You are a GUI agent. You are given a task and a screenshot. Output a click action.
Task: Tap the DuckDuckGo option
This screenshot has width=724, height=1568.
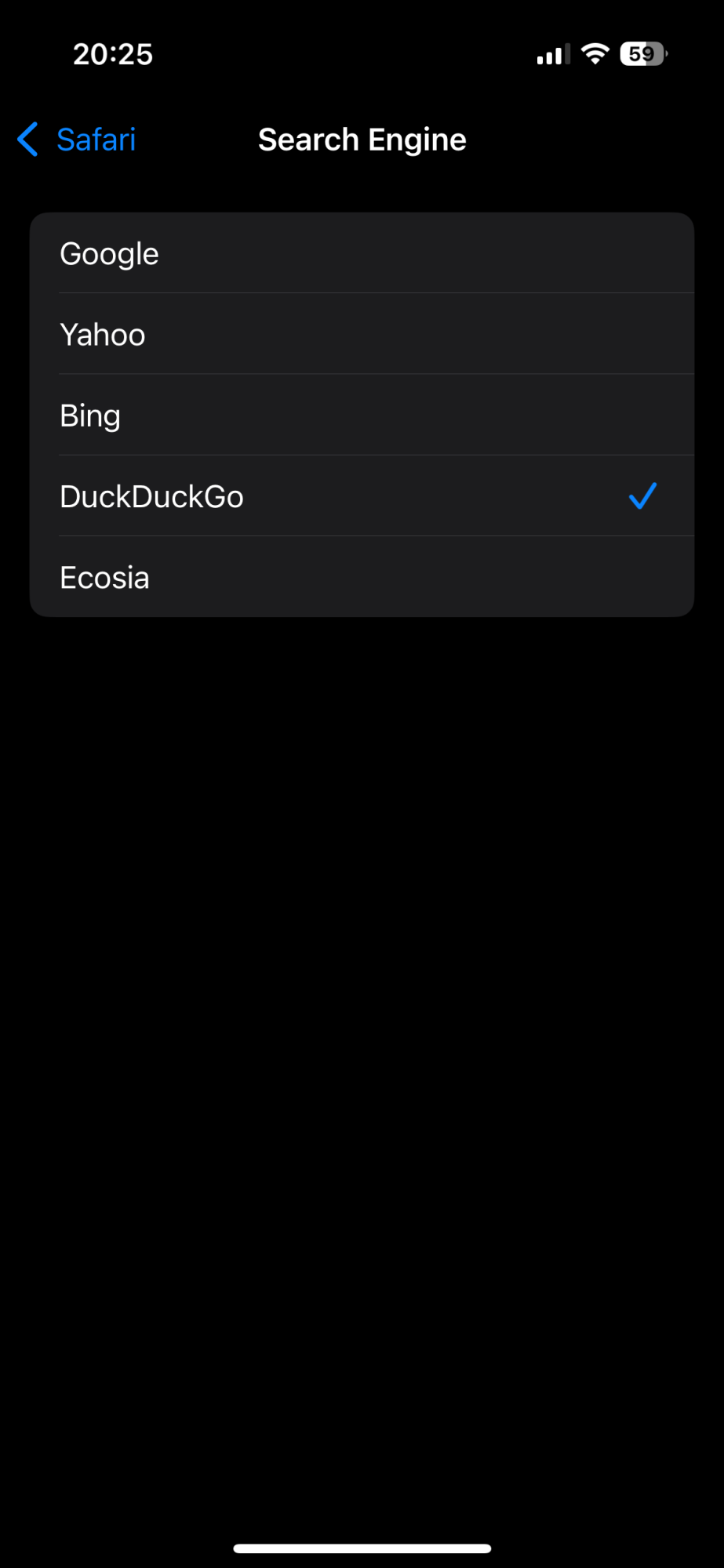tap(361, 496)
